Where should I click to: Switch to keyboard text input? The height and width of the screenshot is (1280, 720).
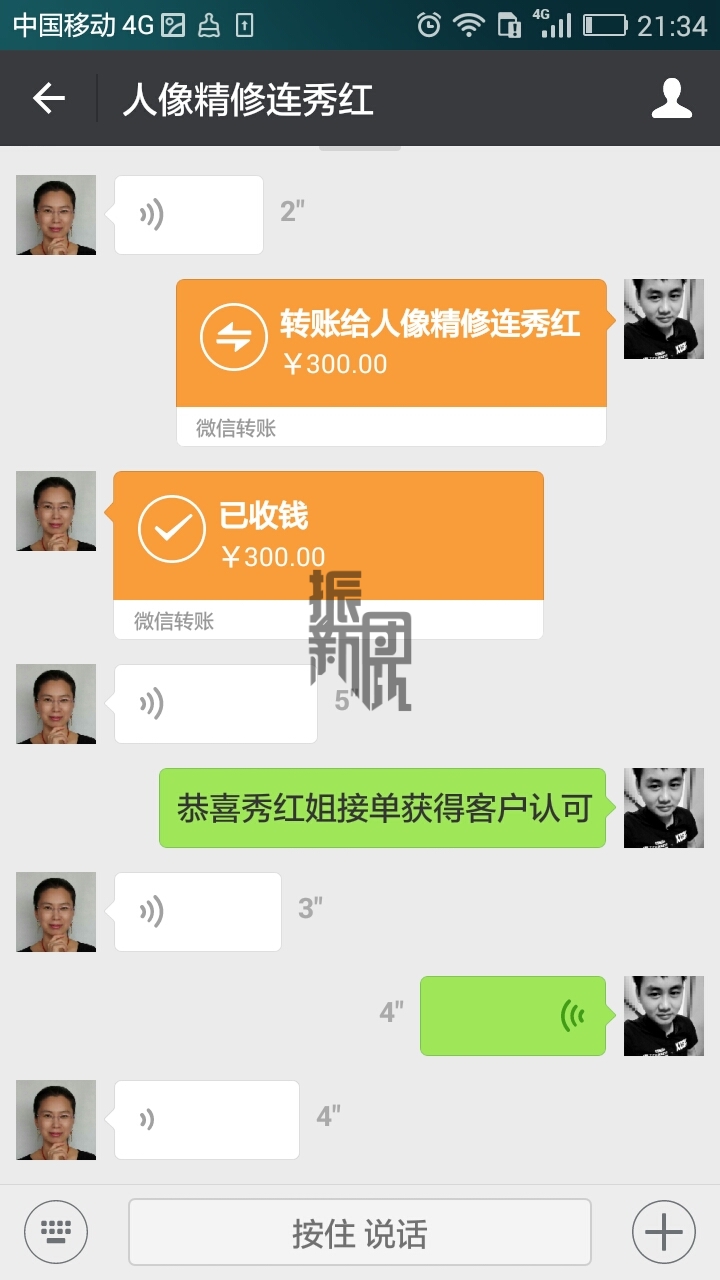click(x=56, y=1232)
